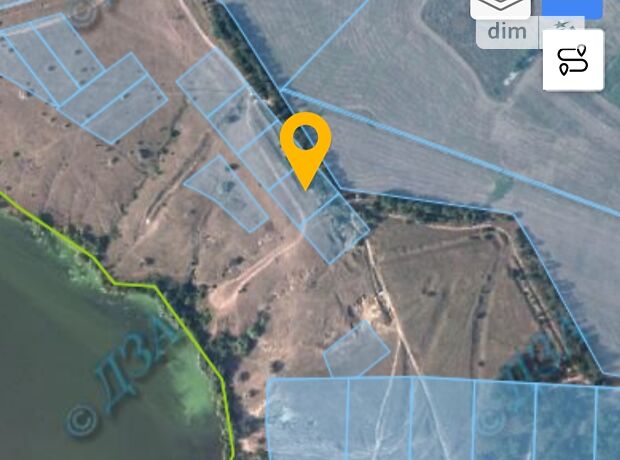Open the map layers selector
The height and width of the screenshot is (460, 620).
pyautogui.click(x=507, y=7)
